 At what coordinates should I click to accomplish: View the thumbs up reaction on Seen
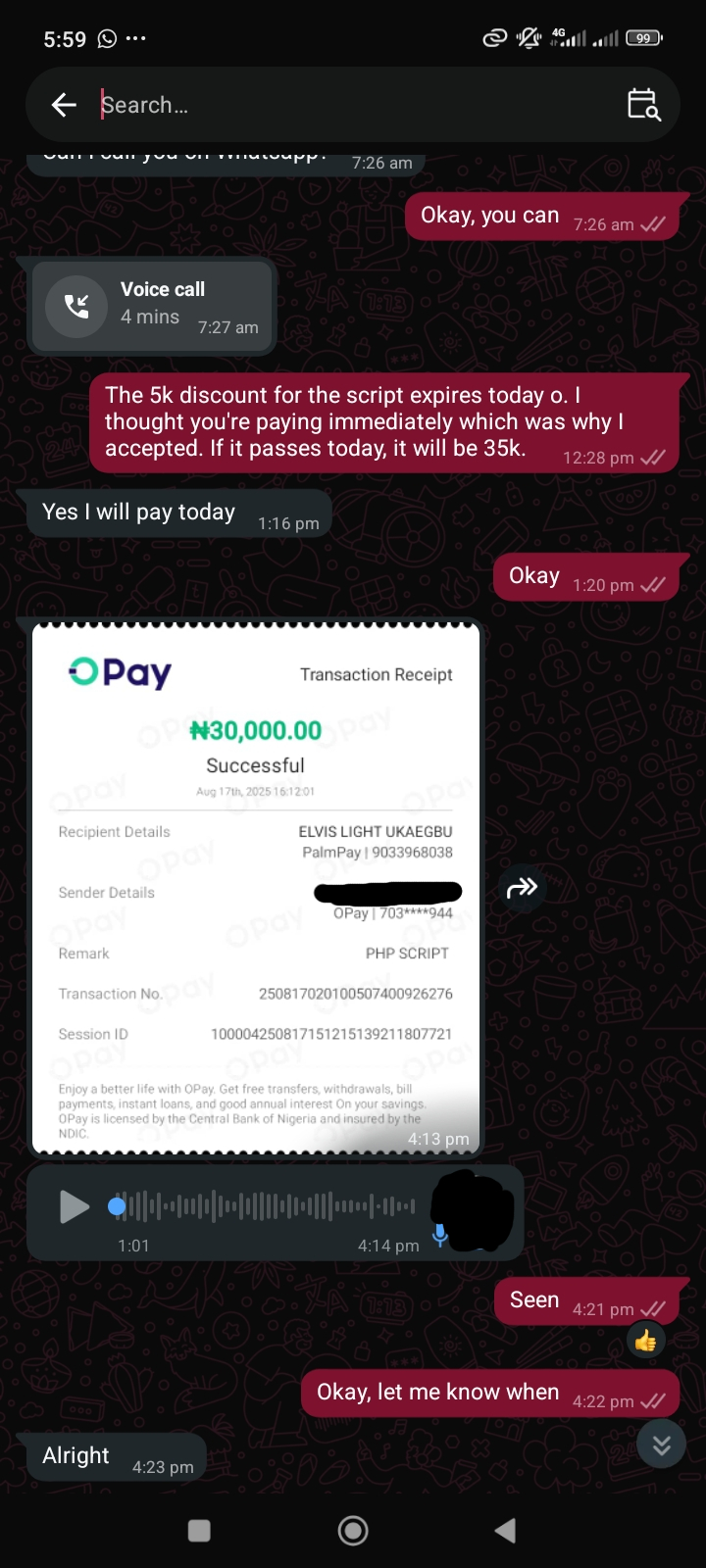click(645, 1341)
